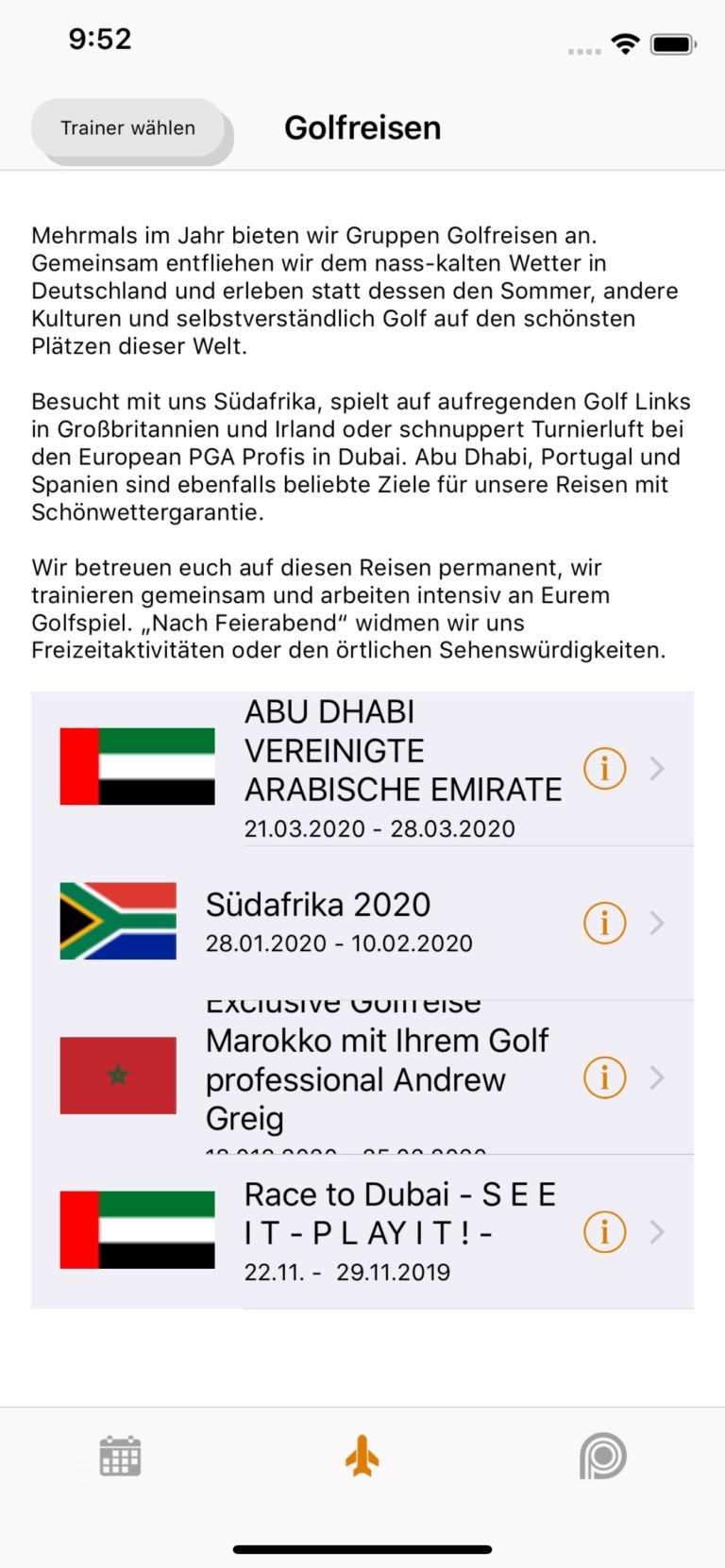
Task: Open the Race to Dubai trip
Action: click(x=378, y=1231)
